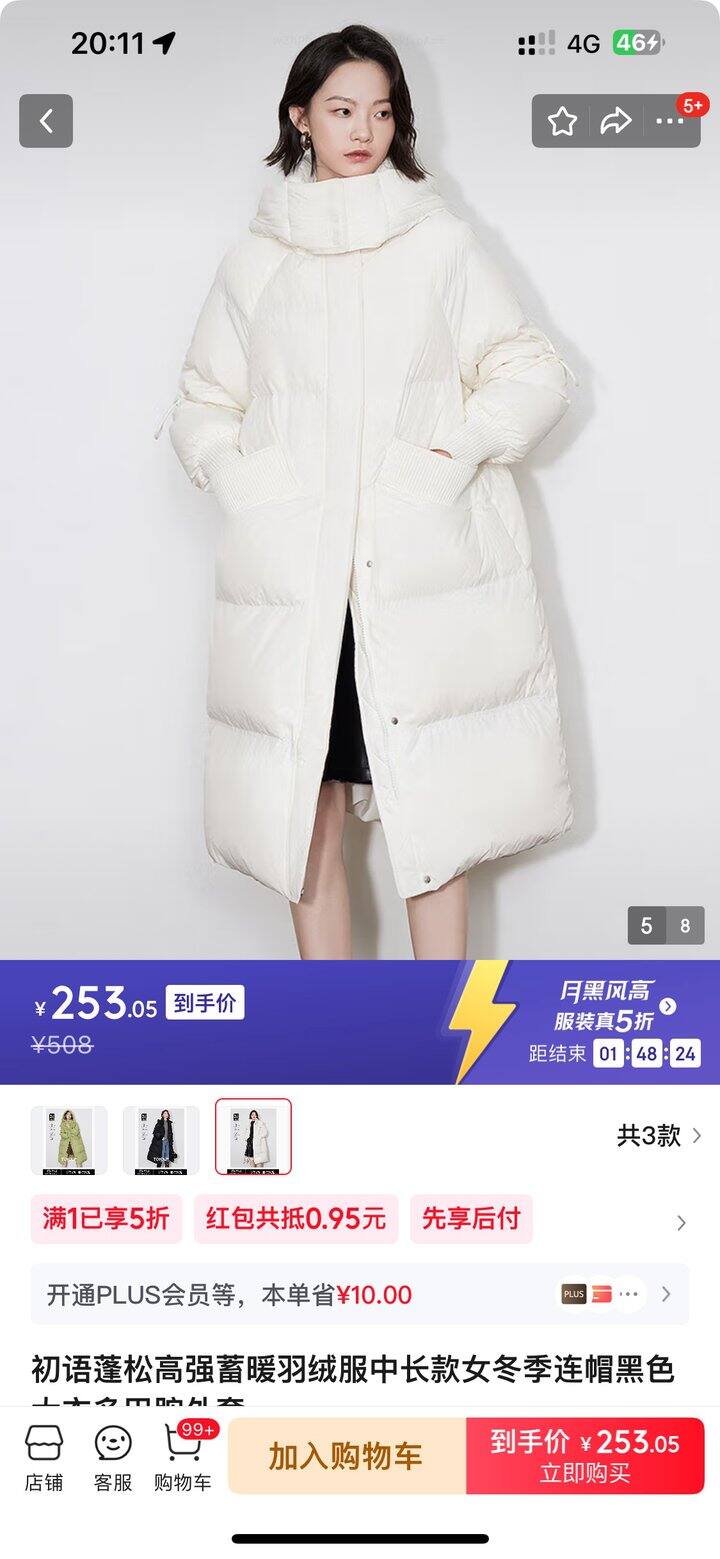720x1559 pixels.
Task: Open the three-dot overflow menu
Action: click(669, 121)
